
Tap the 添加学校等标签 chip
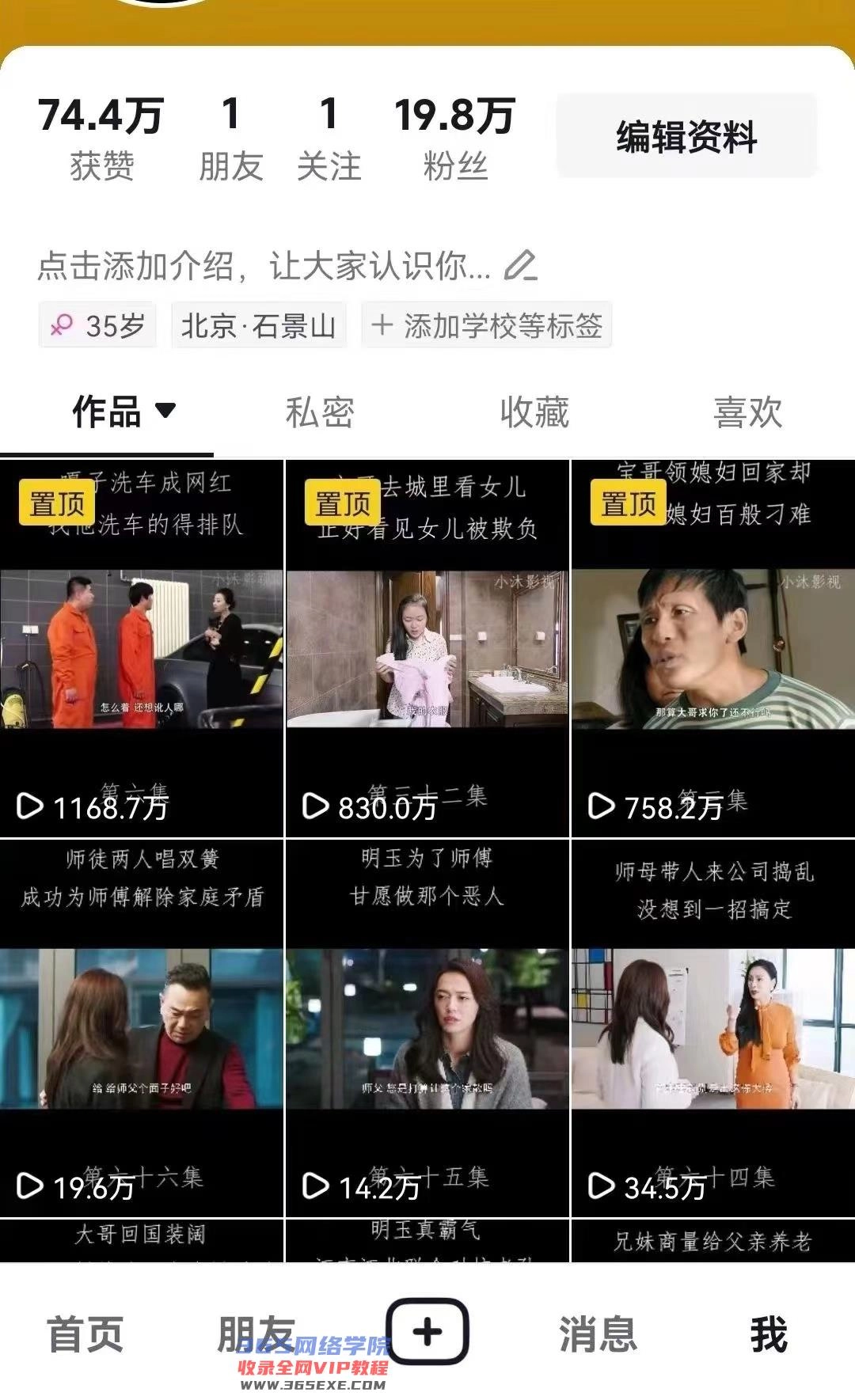click(x=487, y=325)
